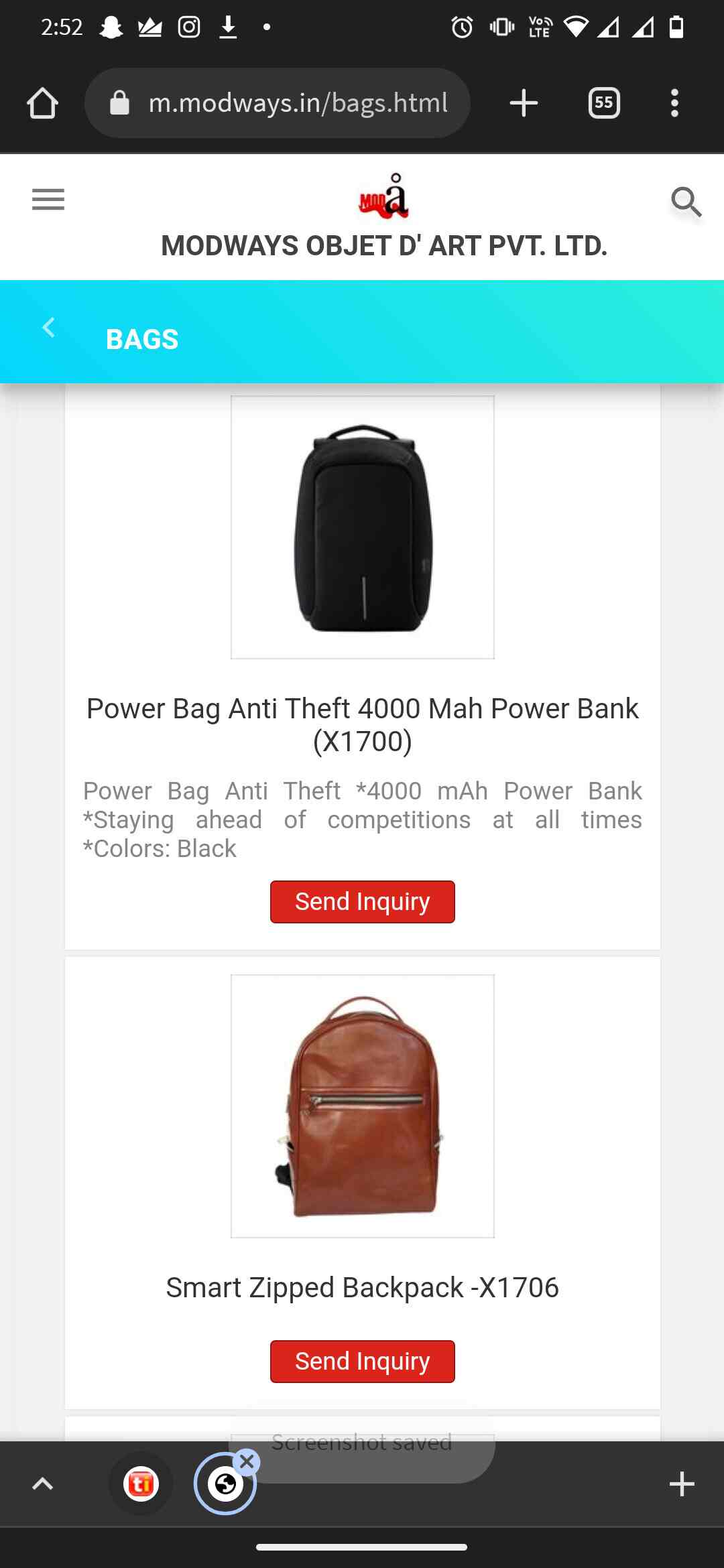Screen dimensions: 724x1568
Task: Tap the home icon in the browser toolbar
Action: point(42,102)
